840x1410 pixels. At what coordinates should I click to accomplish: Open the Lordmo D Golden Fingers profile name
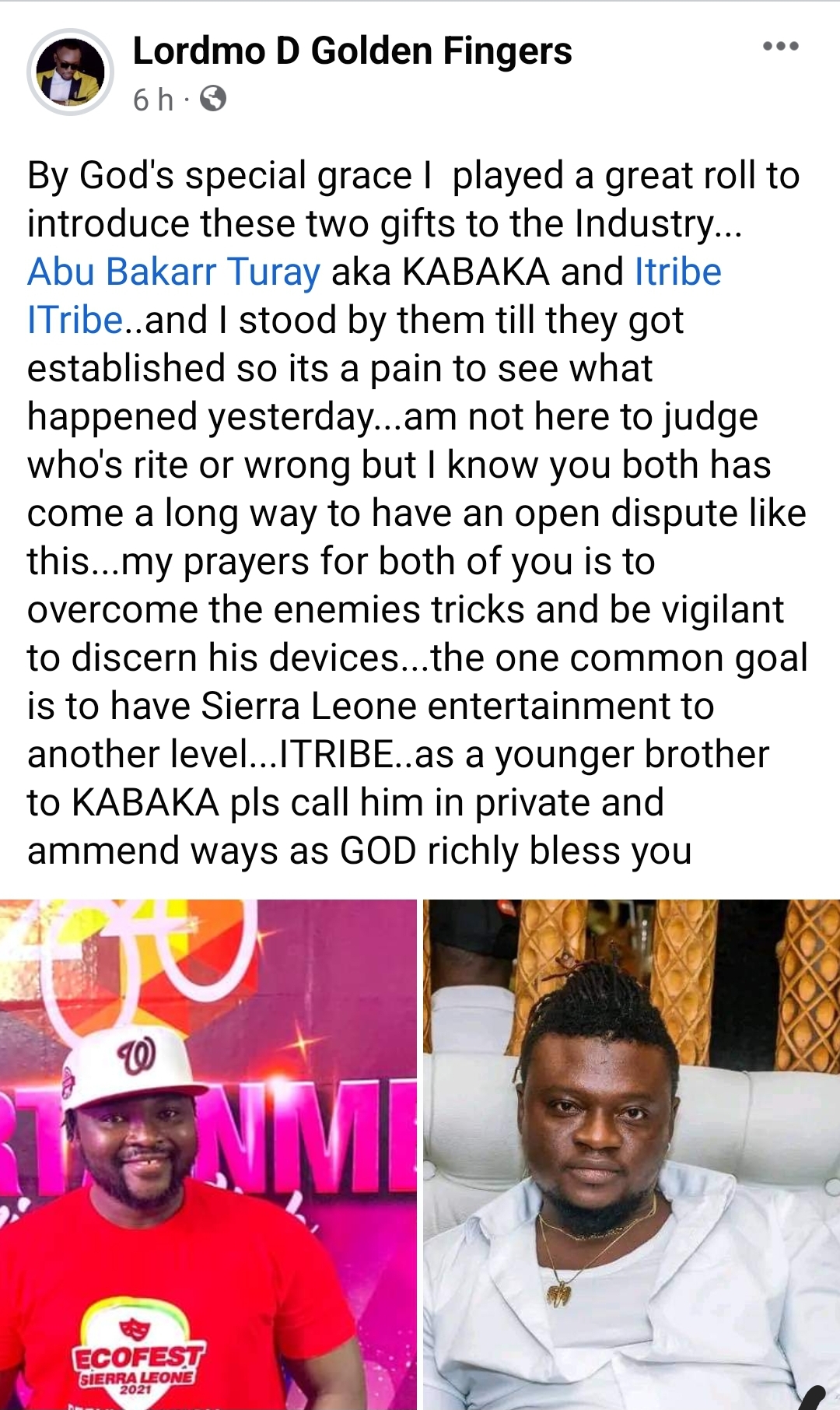352,51
